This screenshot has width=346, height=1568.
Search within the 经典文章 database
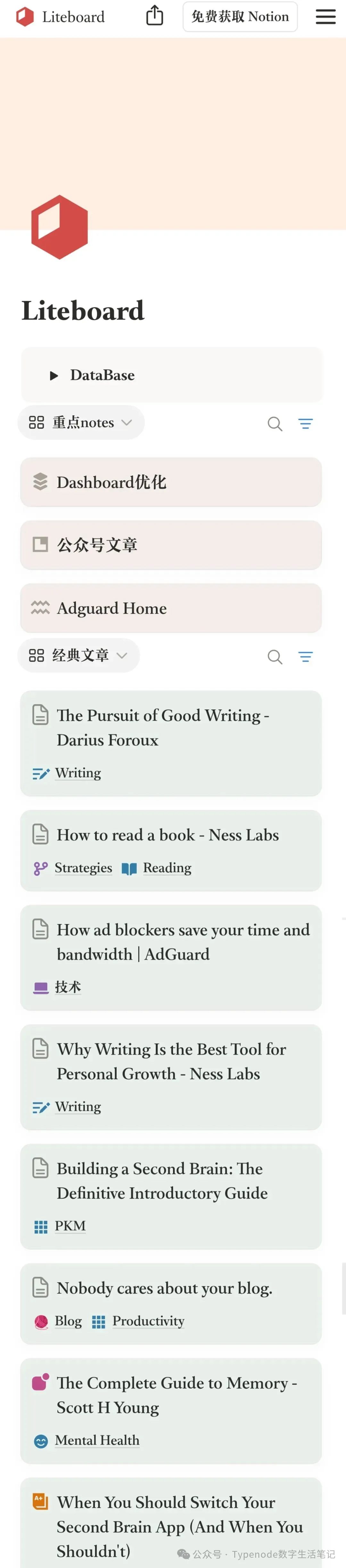click(x=275, y=657)
